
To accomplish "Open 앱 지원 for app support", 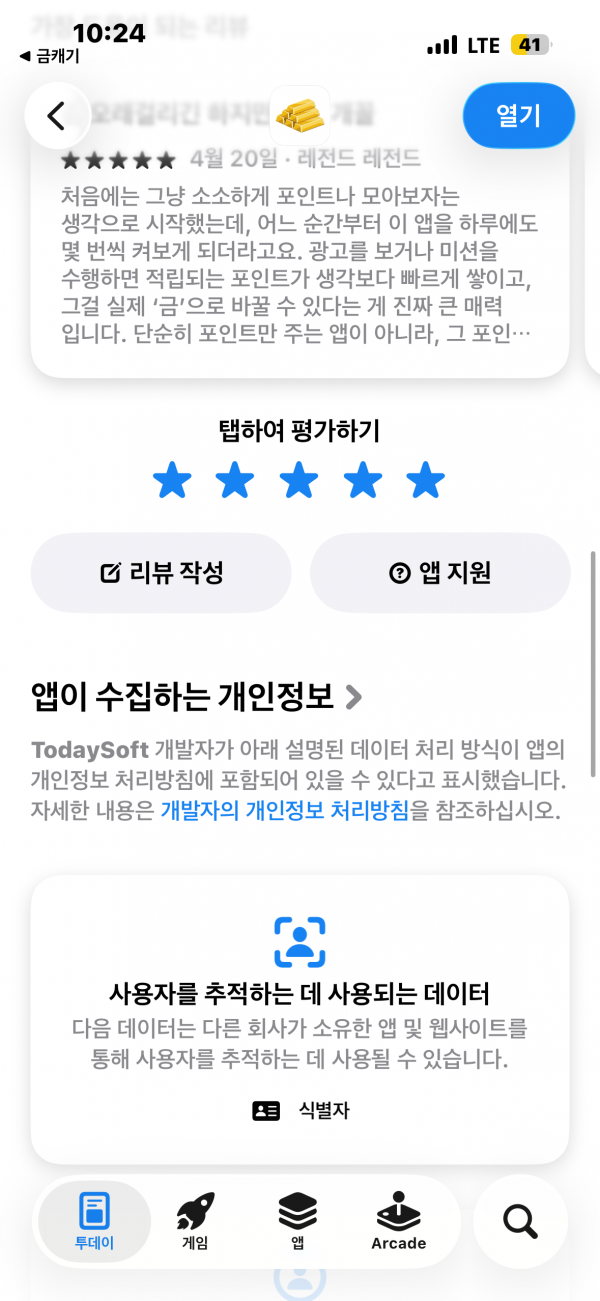I will (440, 573).
